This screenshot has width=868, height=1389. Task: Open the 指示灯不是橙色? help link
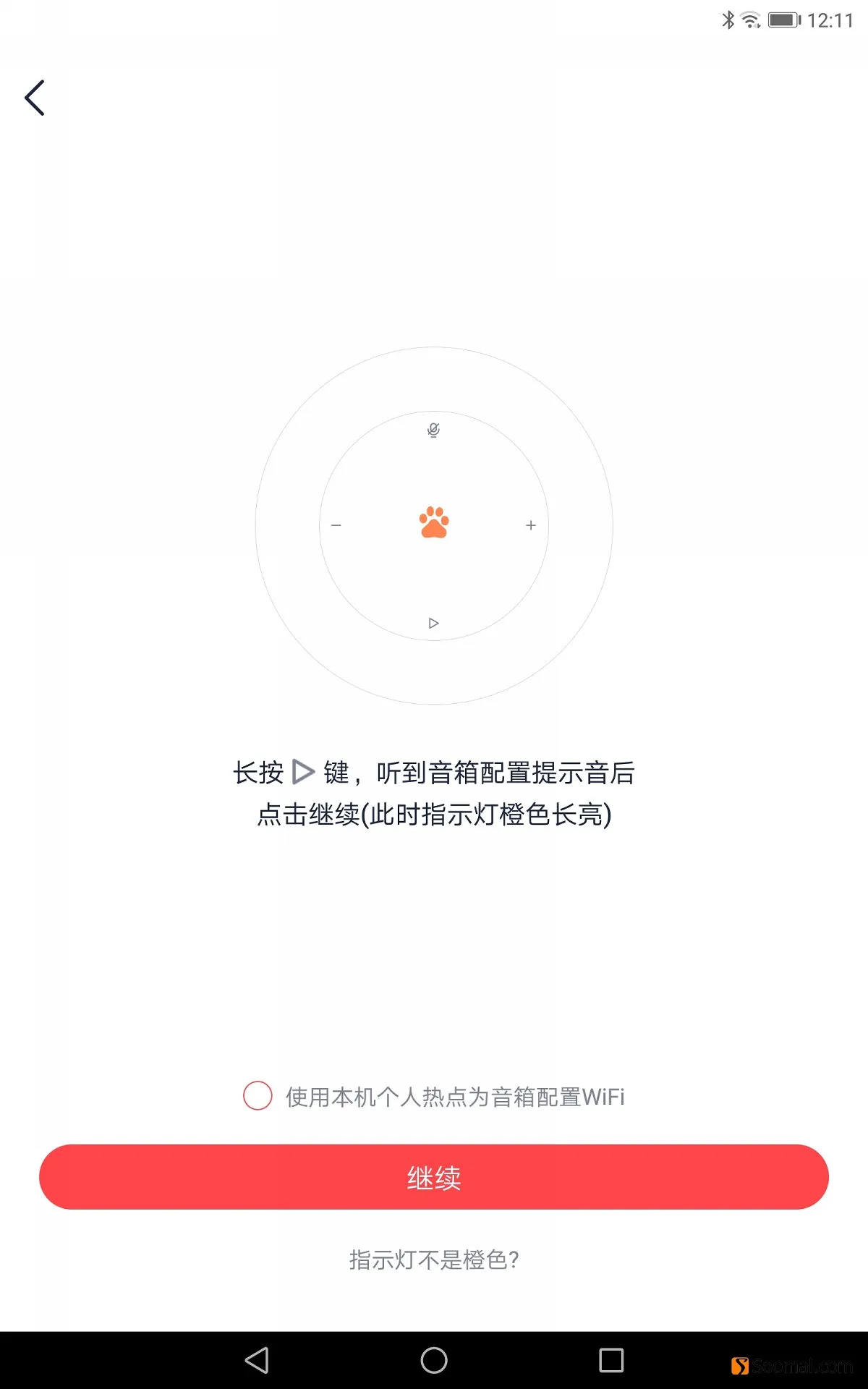click(x=434, y=1260)
